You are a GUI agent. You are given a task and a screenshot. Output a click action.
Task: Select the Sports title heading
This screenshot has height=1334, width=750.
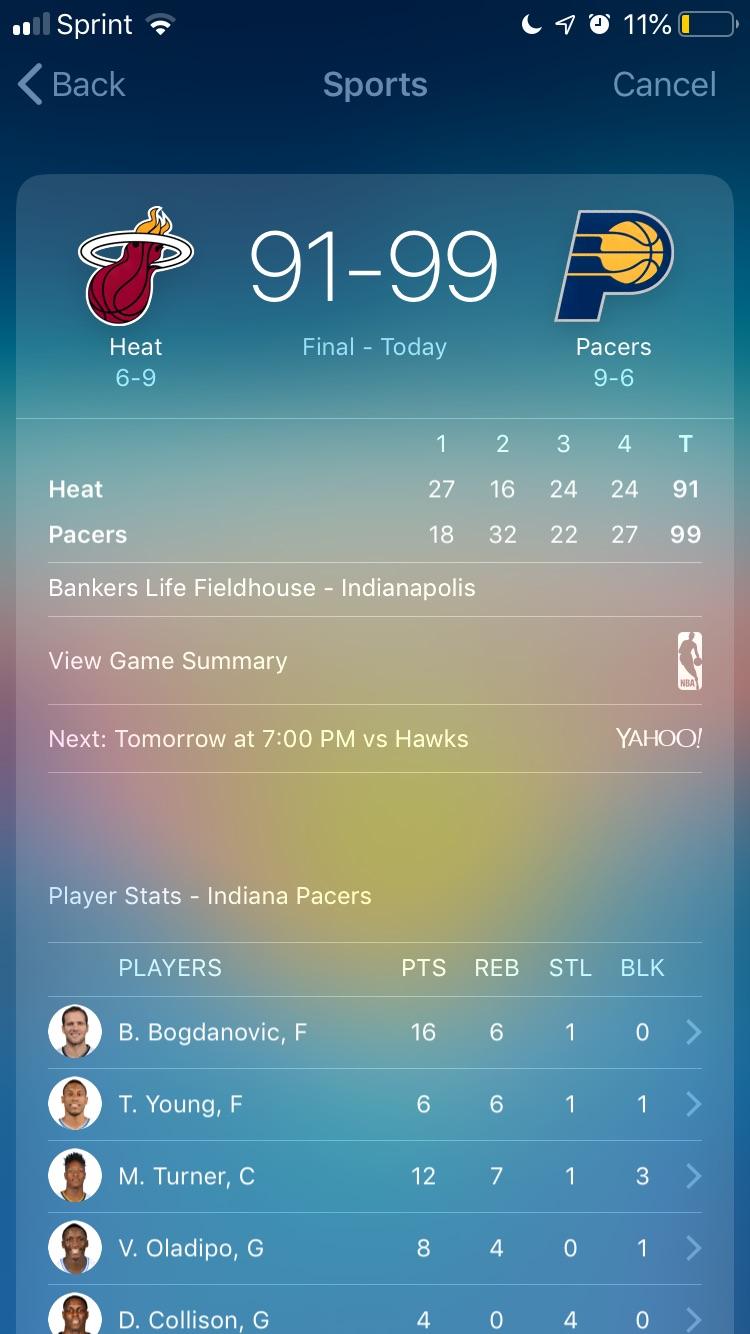point(375,85)
